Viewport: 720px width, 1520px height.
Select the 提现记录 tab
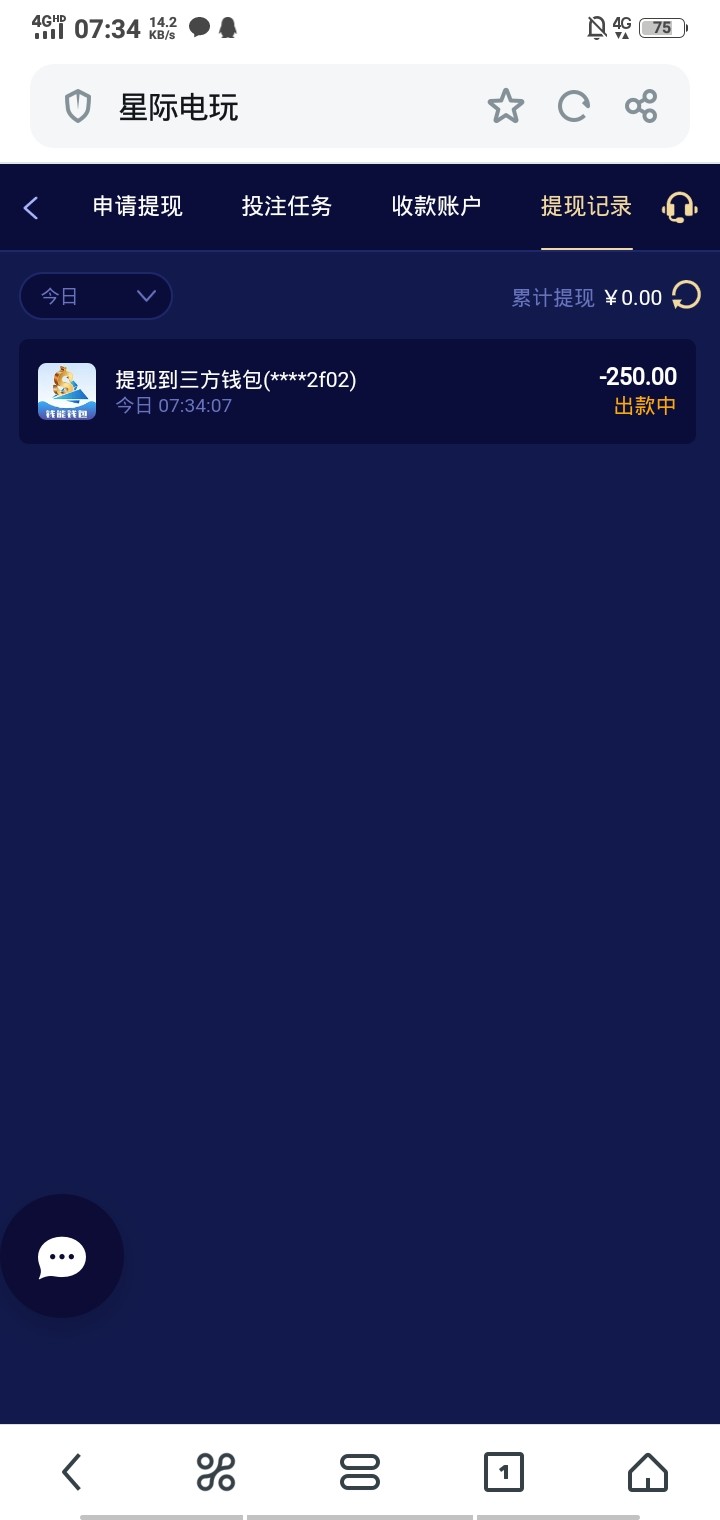tap(586, 206)
